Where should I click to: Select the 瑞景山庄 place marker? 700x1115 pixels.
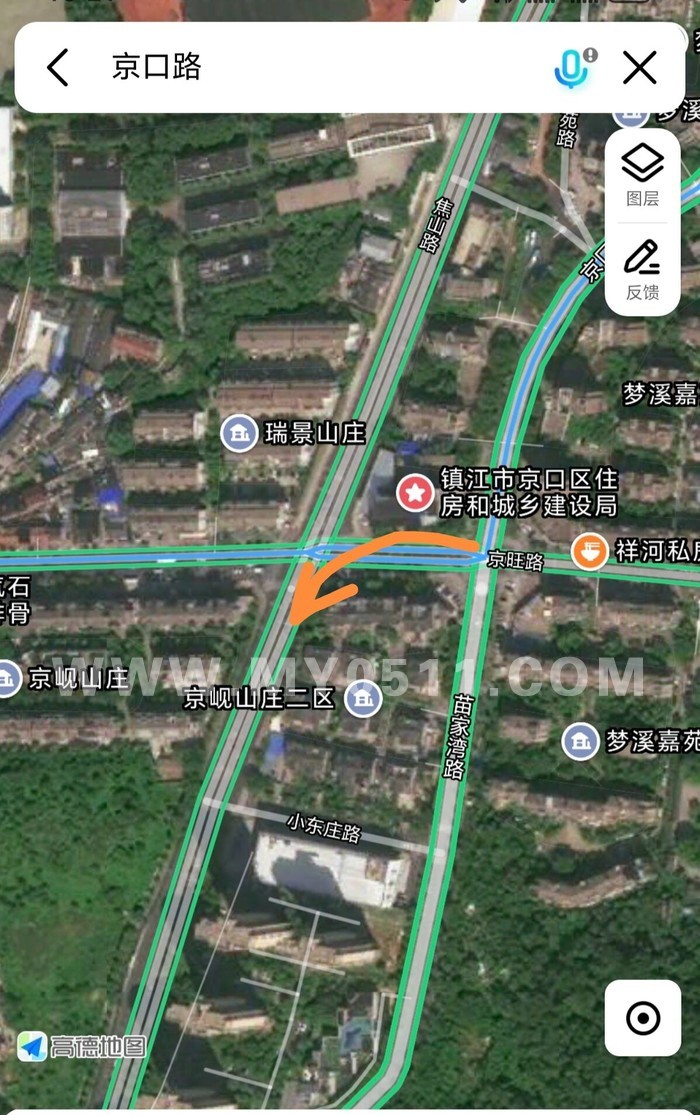click(239, 434)
